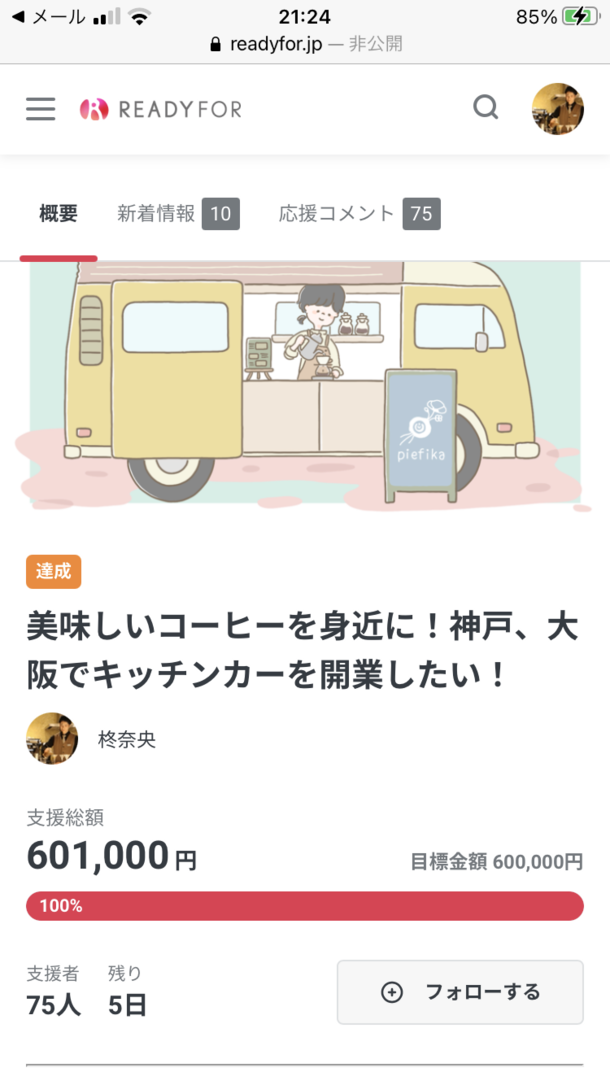Image resolution: width=610 pixels, height=1085 pixels.
Task: Open the hamburger menu
Action: 41,109
